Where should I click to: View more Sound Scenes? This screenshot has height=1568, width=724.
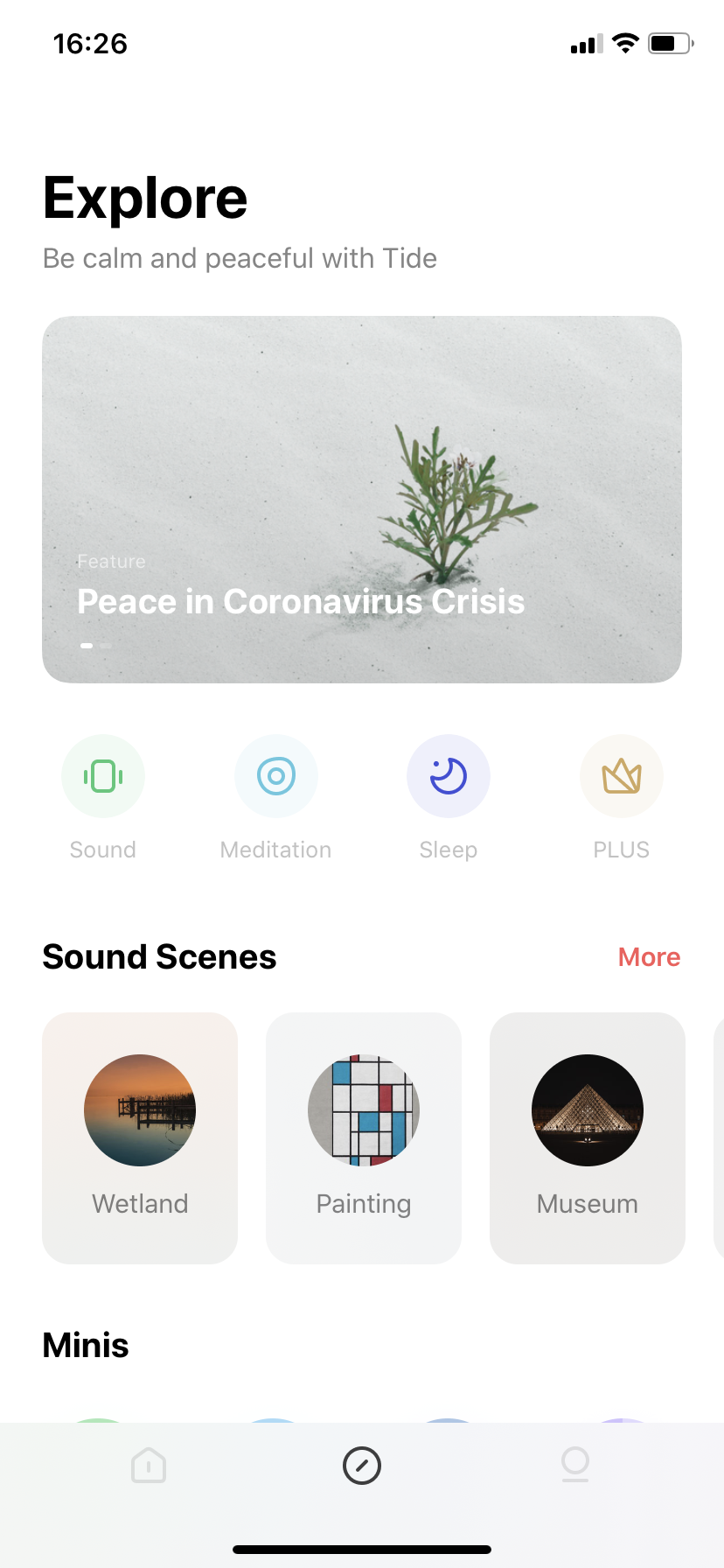pos(649,957)
